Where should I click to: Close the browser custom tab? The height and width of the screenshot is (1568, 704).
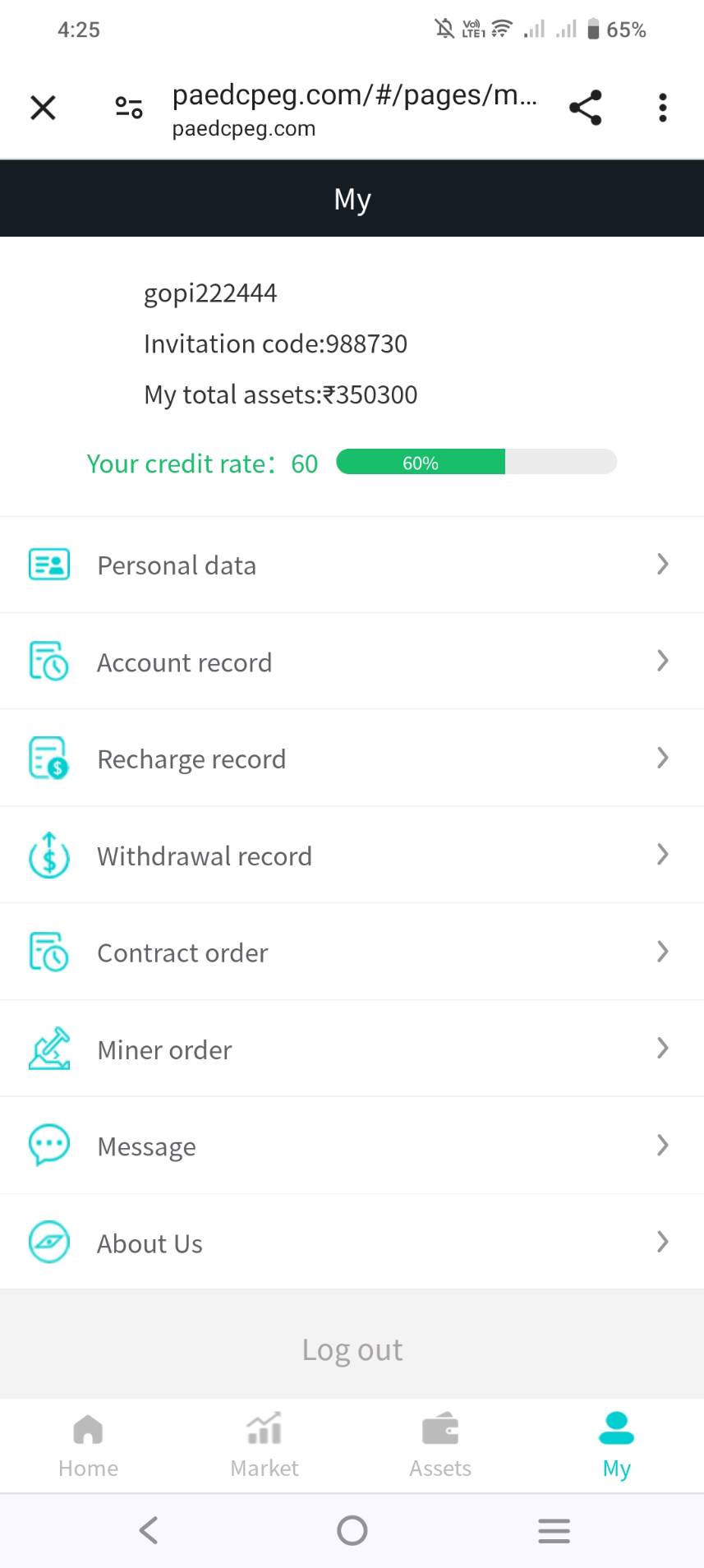(43, 108)
